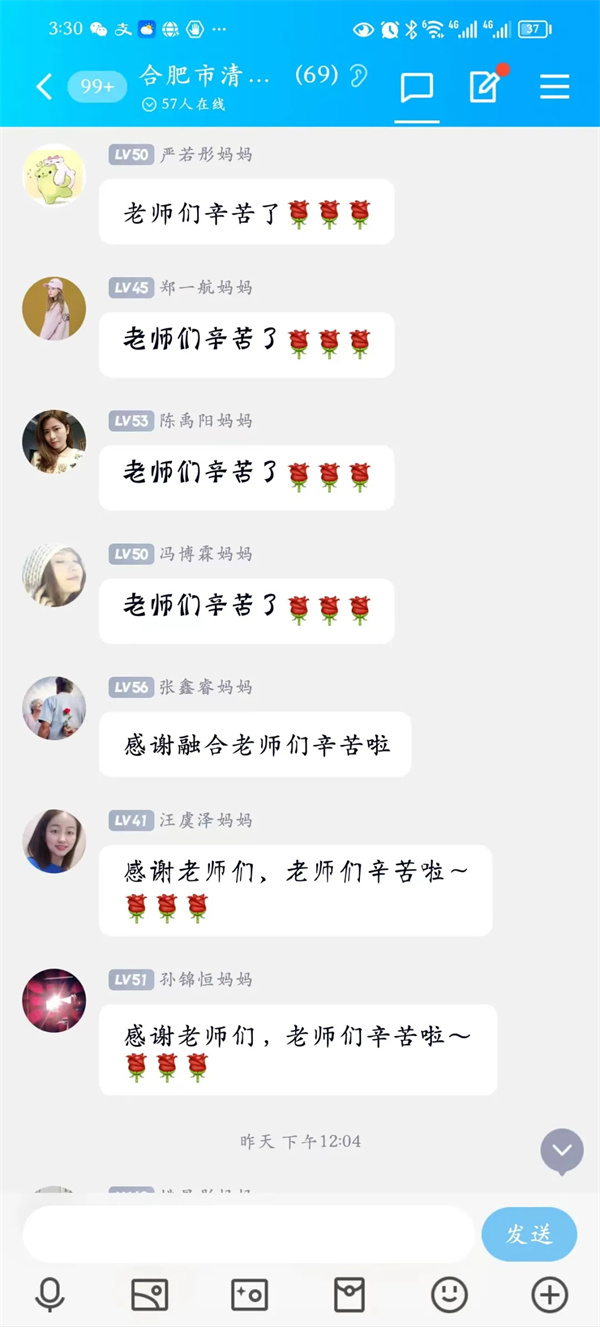
Task: Open the group title 合肥市清…
Action: pyautogui.click(x=204, y=76)
